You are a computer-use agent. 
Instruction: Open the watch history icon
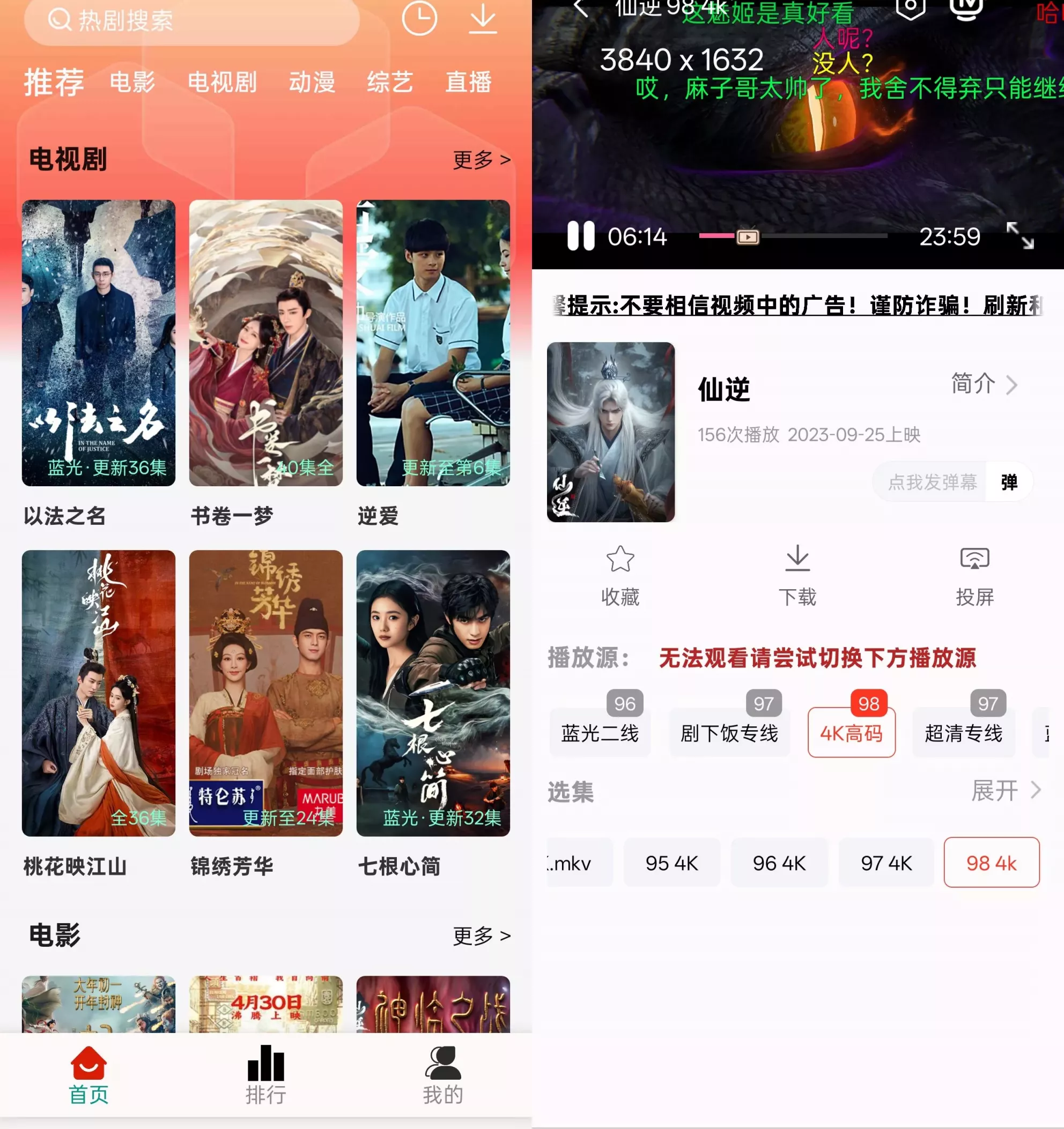click(x=420, y=19)
